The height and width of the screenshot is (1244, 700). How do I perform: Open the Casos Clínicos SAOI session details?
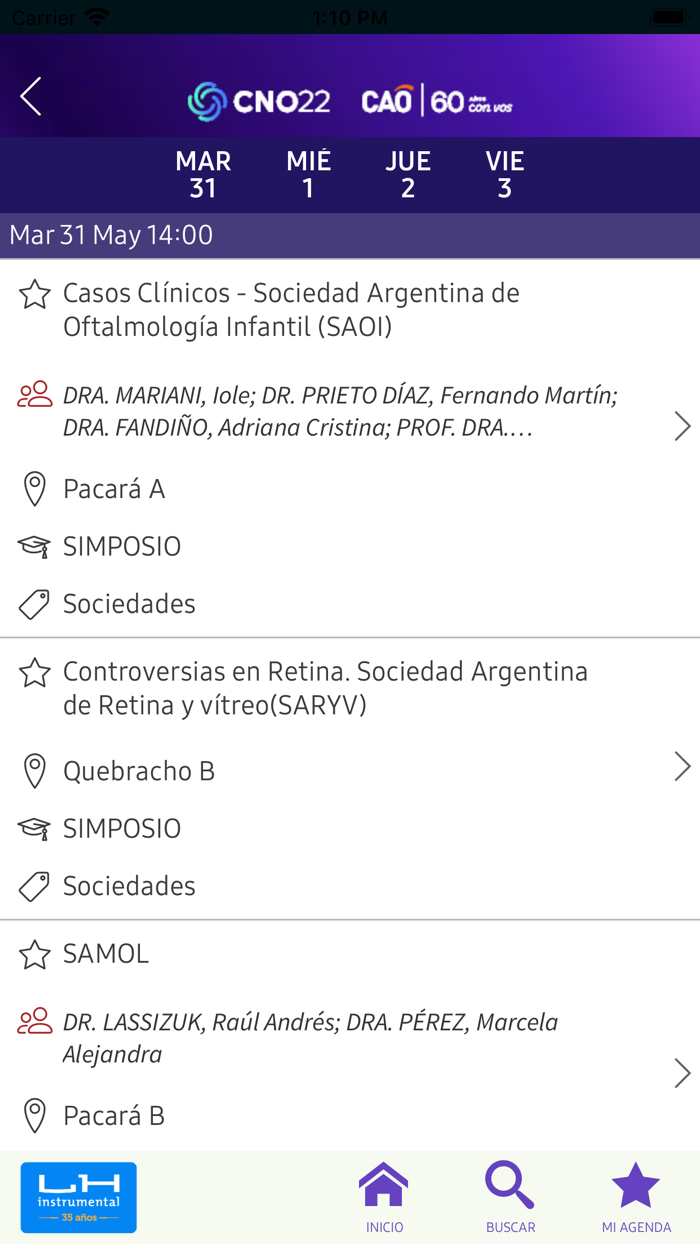click(682, 427)
